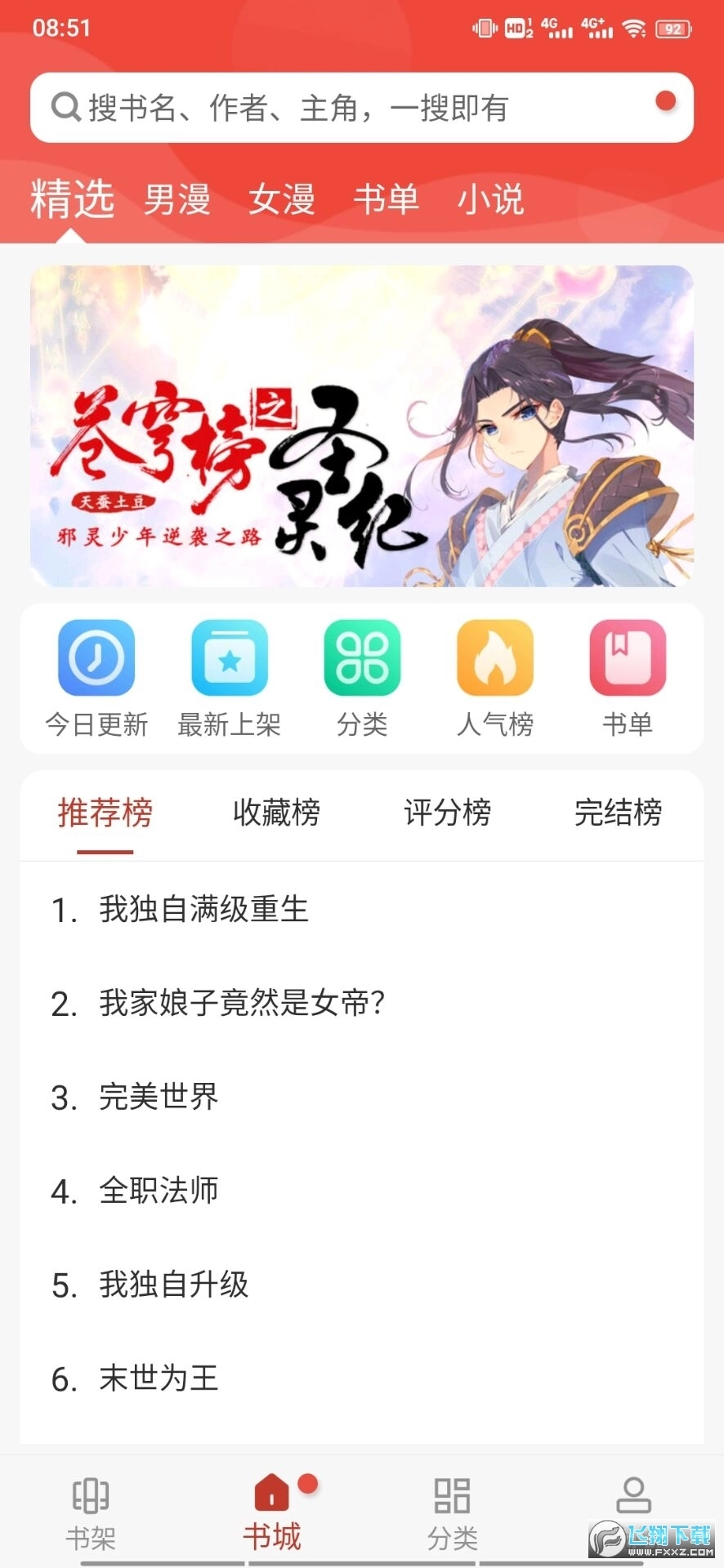Open the 小说 novels tab

click(491, 198)
